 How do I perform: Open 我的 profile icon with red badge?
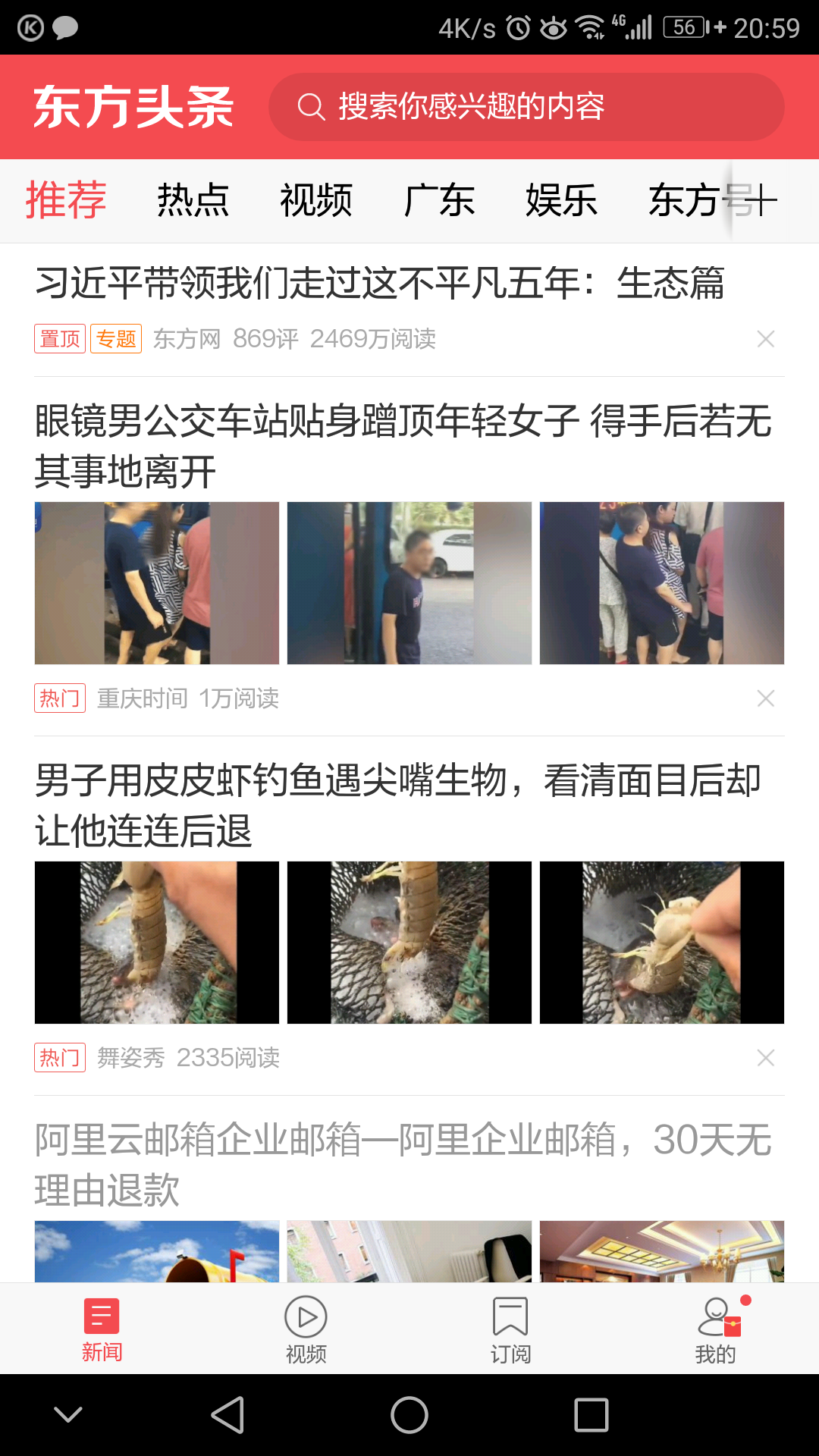[714, 1313]
